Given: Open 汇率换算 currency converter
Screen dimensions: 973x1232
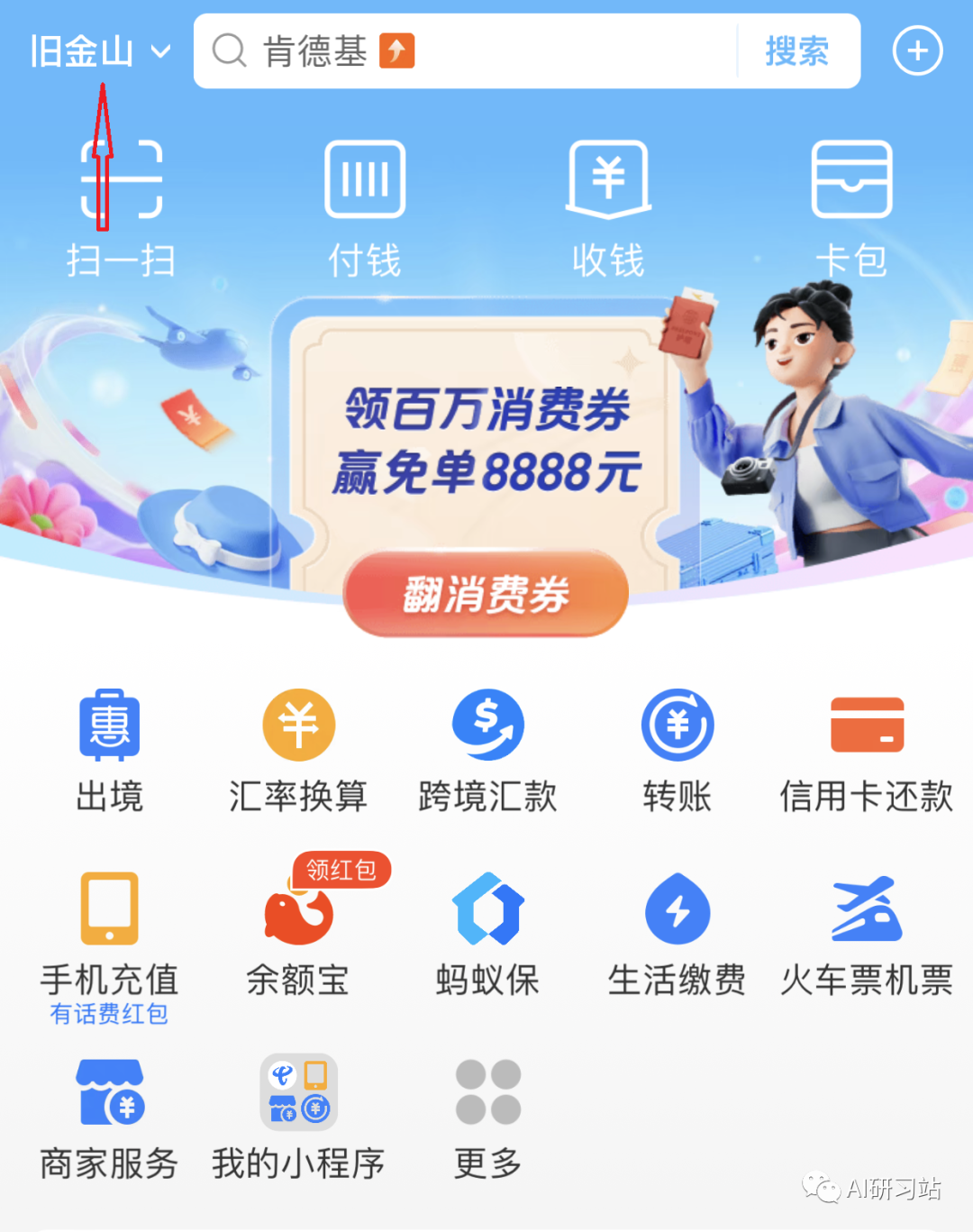Looking at the screenshot, I should [x=298, y=750].
